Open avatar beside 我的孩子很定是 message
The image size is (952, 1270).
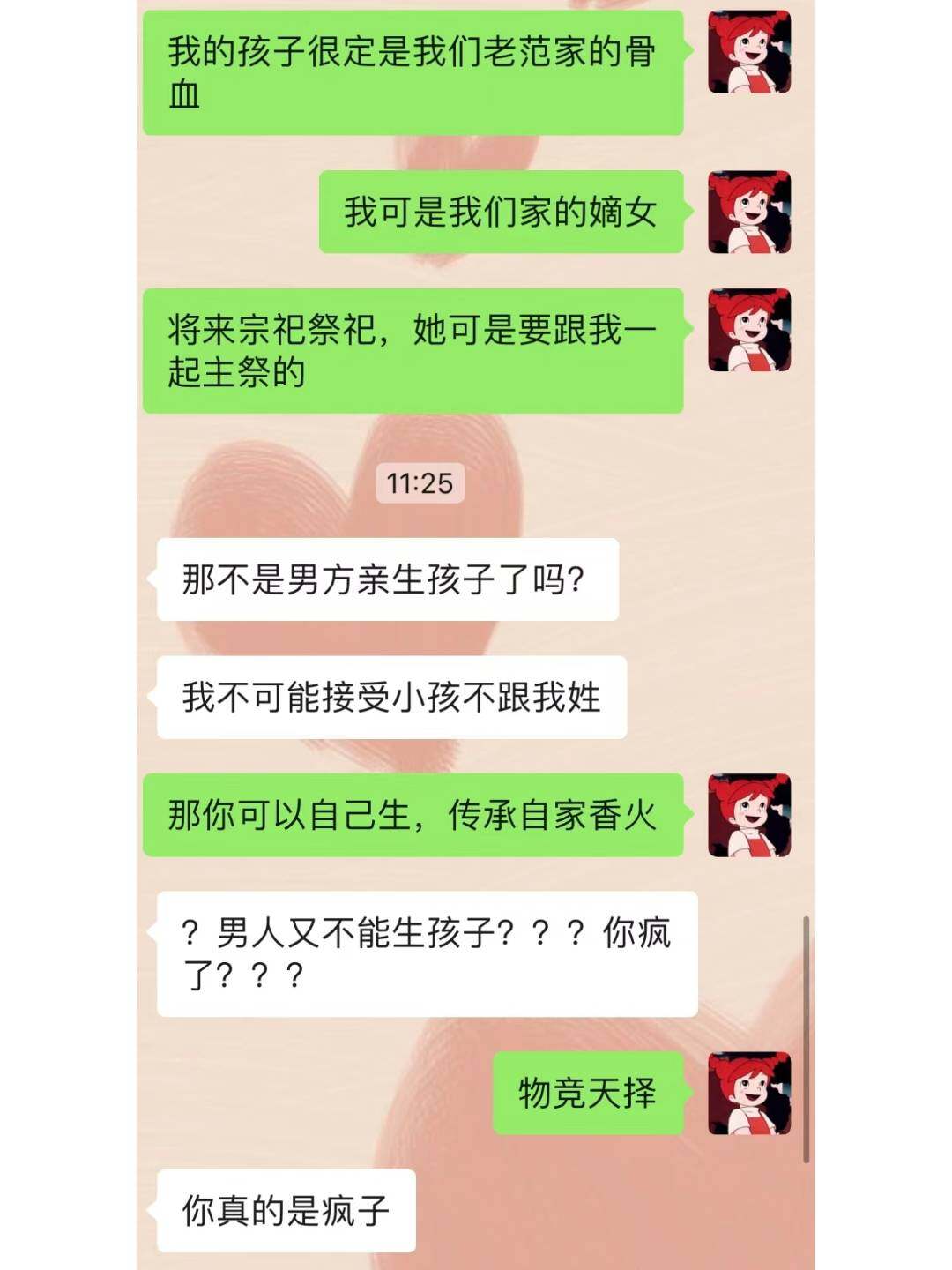(749, 52)
